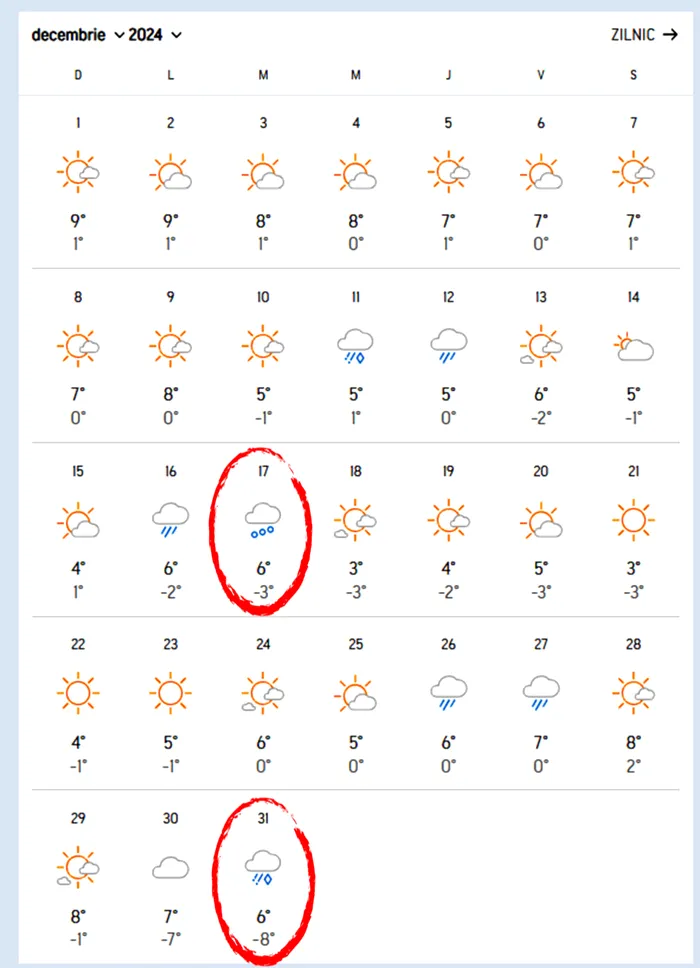Select December 21 in the calendar
Viewport: 700px width, 968px height.
633,530
